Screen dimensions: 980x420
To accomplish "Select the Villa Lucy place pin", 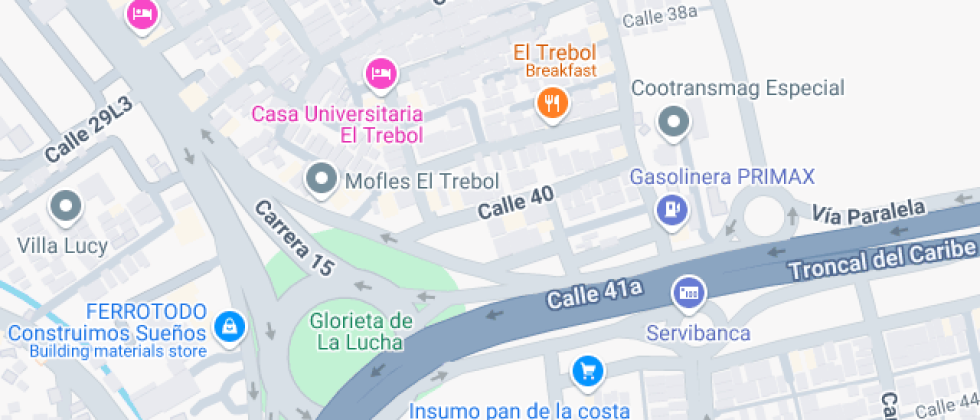I will [66, 208].
